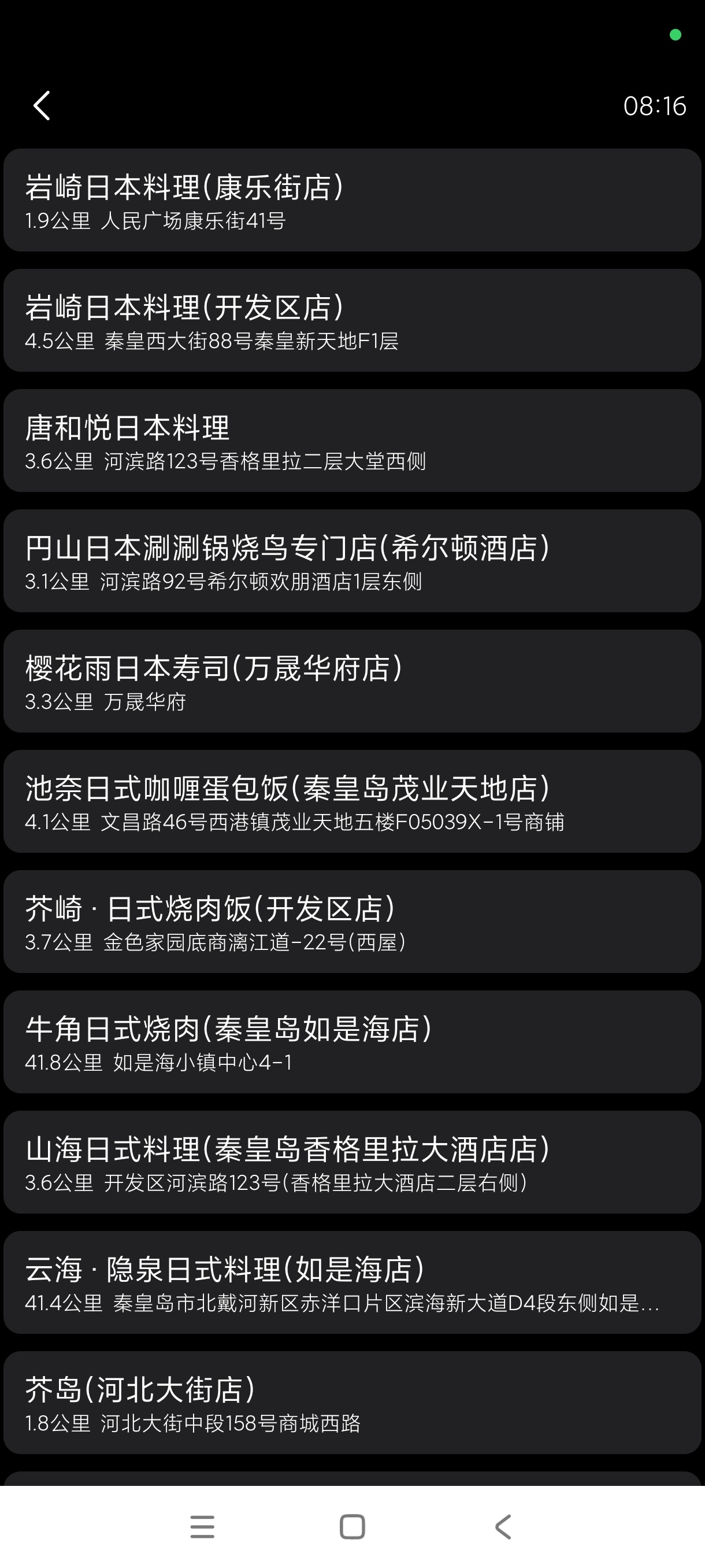This screenshot has width=705, height=1568.
Task: Tap 牛角日式烧肉(秦皇岛如是海店) result
Action: pos(352,1041)
